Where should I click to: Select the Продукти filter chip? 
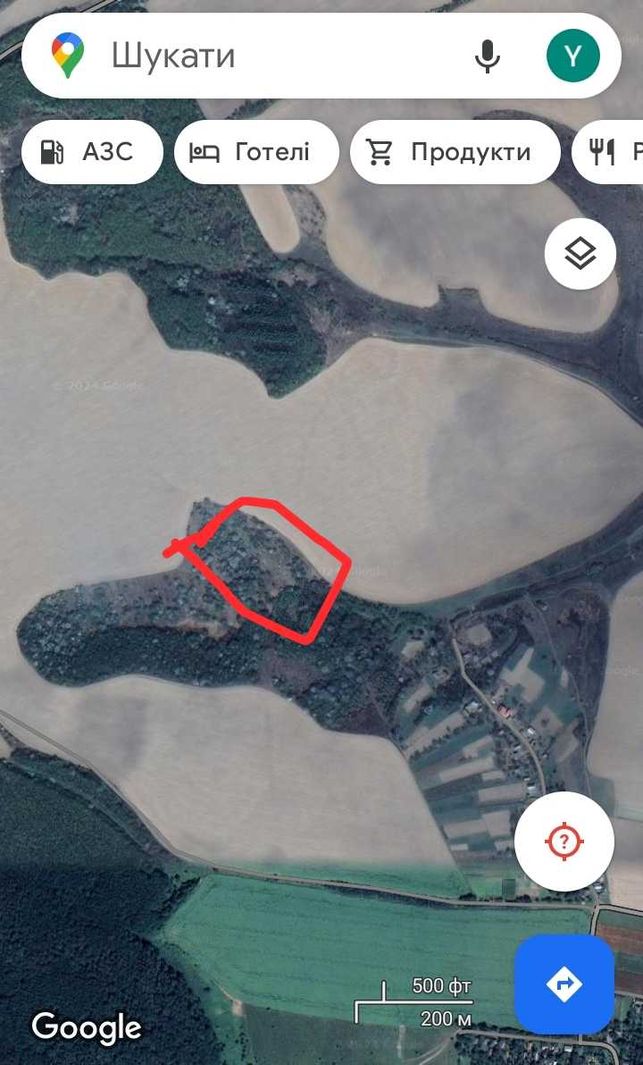456,151
